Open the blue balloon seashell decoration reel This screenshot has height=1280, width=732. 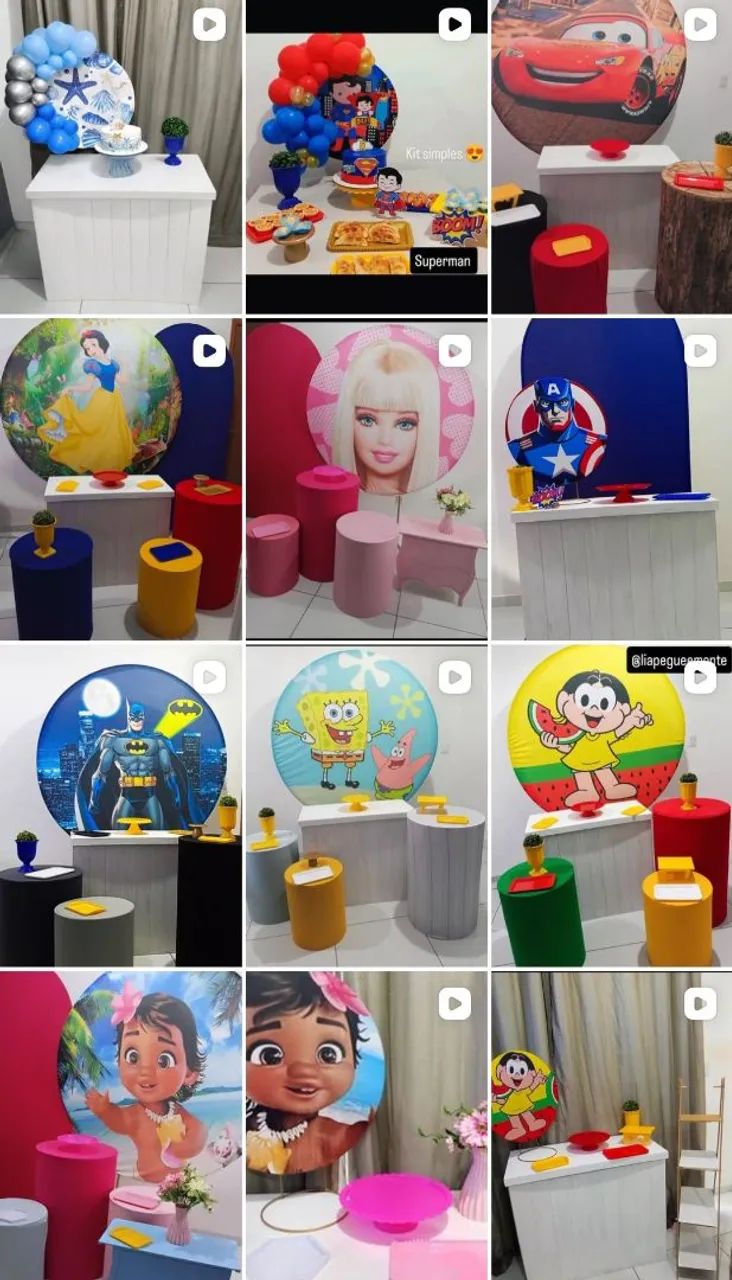pyautogui.click(x=121, y=157)
